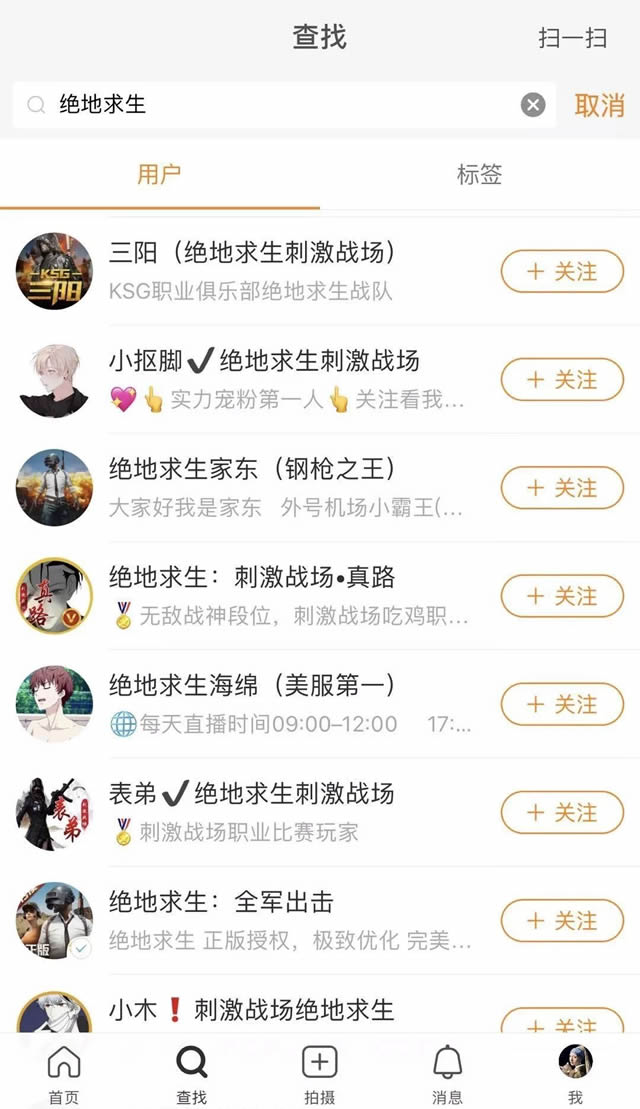640x1109 pixels.
Task: Follow 绝地求生：全军出击
Action: [562, 920]
